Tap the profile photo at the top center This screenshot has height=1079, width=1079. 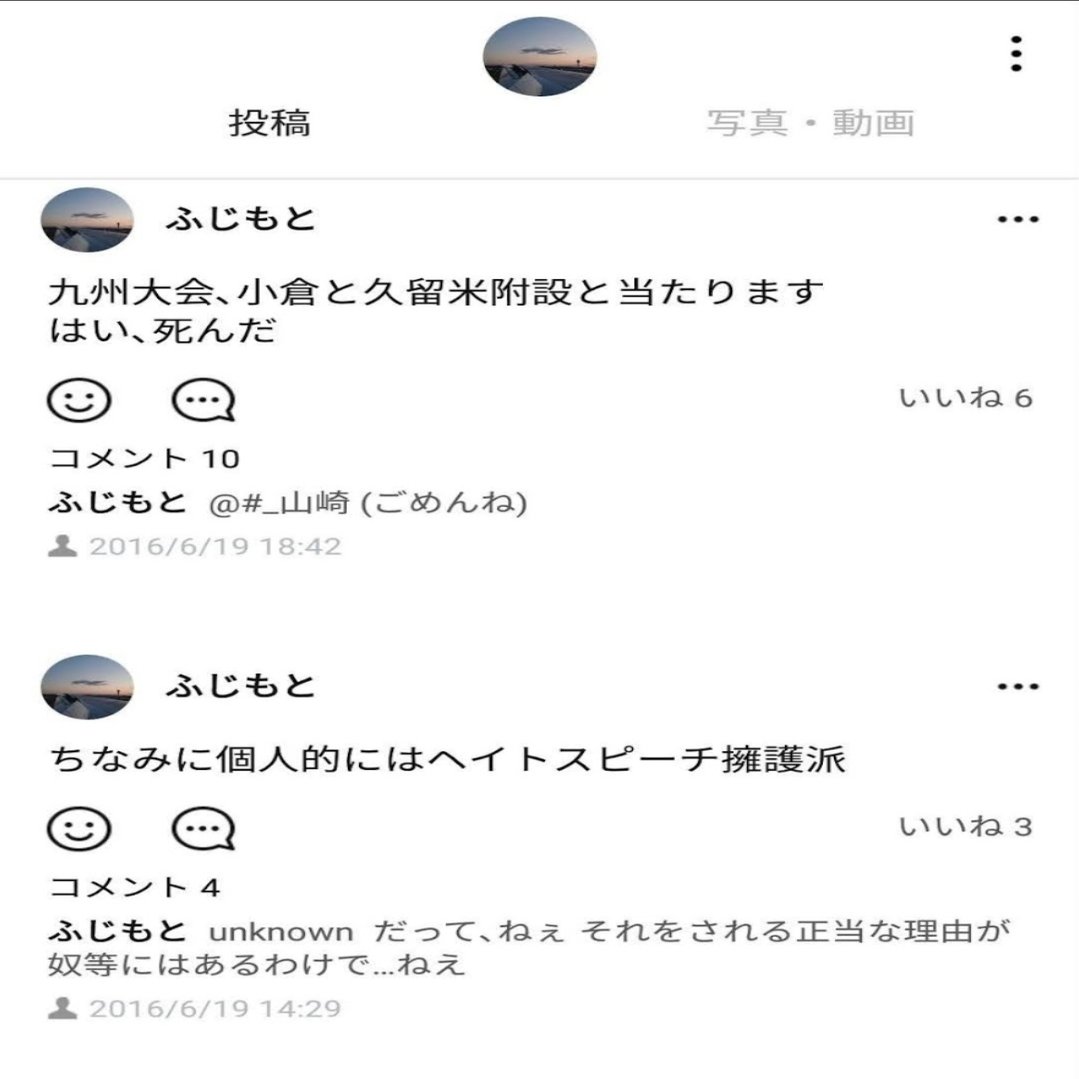pos(539,57)
